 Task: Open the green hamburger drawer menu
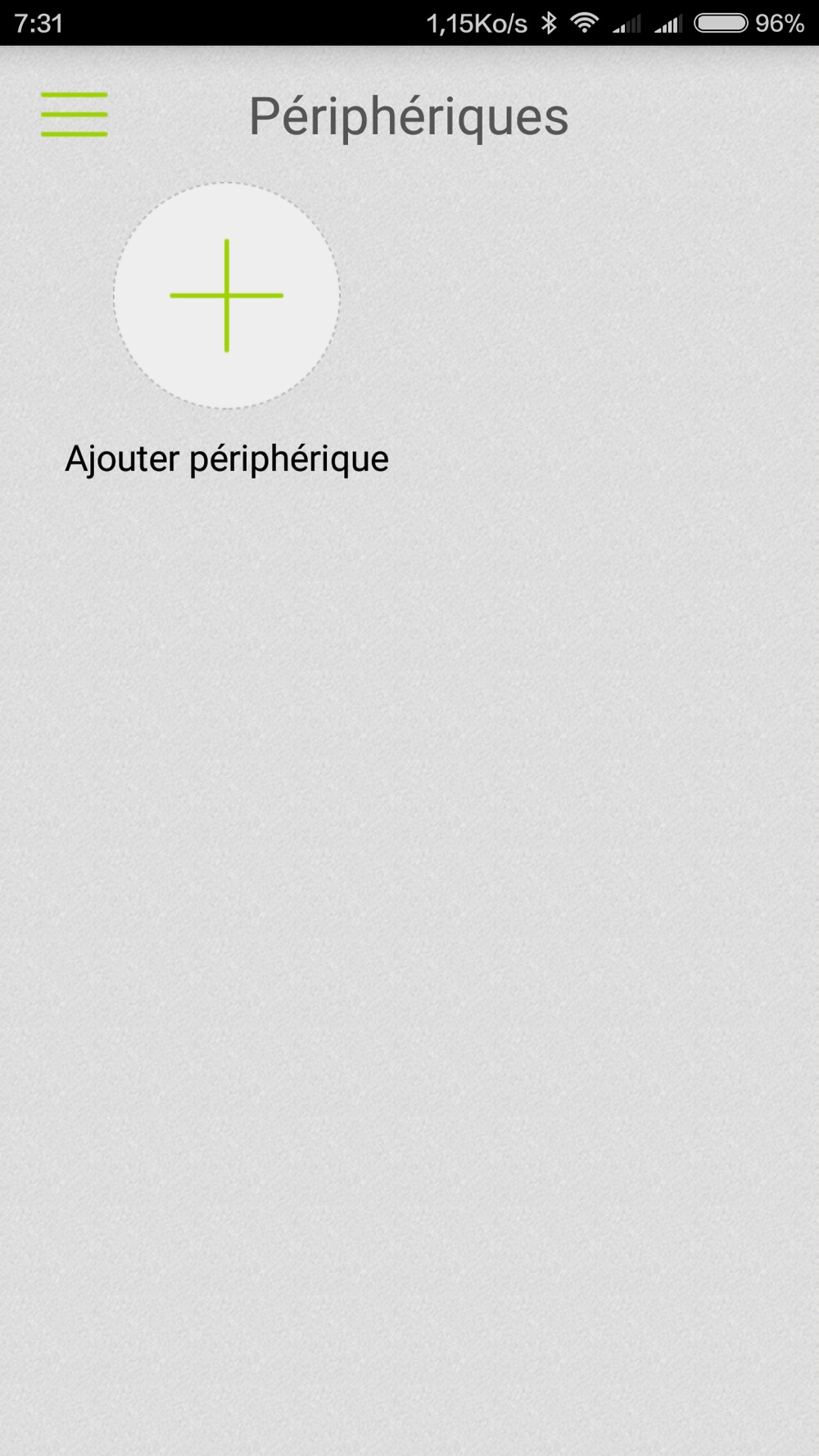[75, 114]
